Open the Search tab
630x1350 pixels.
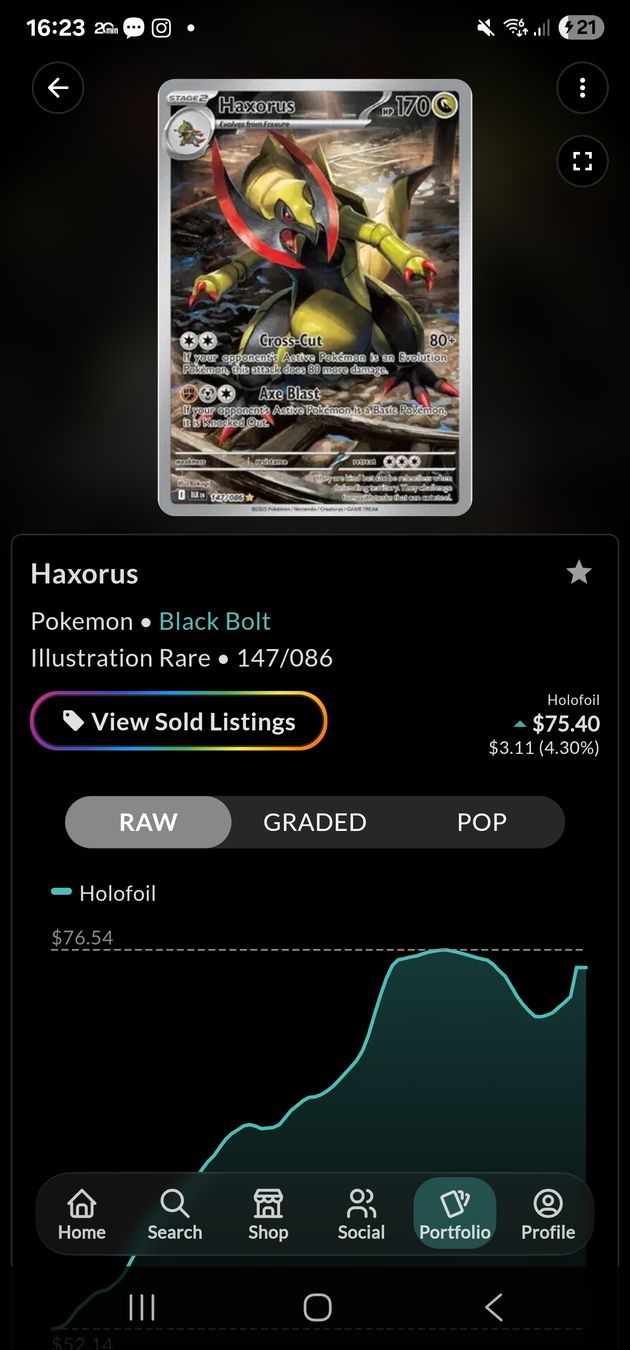(175, 1214)
